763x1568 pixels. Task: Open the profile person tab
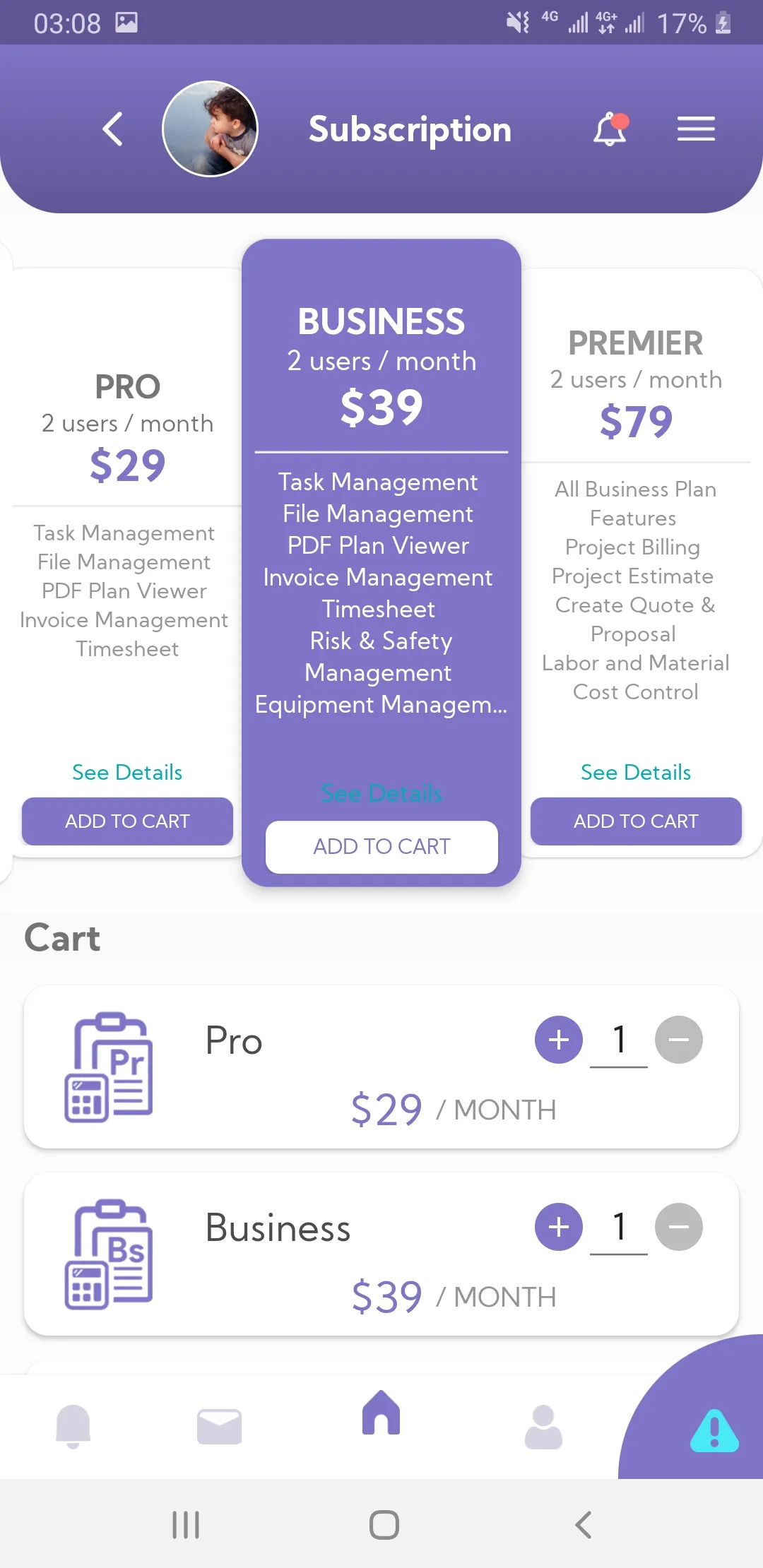(543, 1426)
